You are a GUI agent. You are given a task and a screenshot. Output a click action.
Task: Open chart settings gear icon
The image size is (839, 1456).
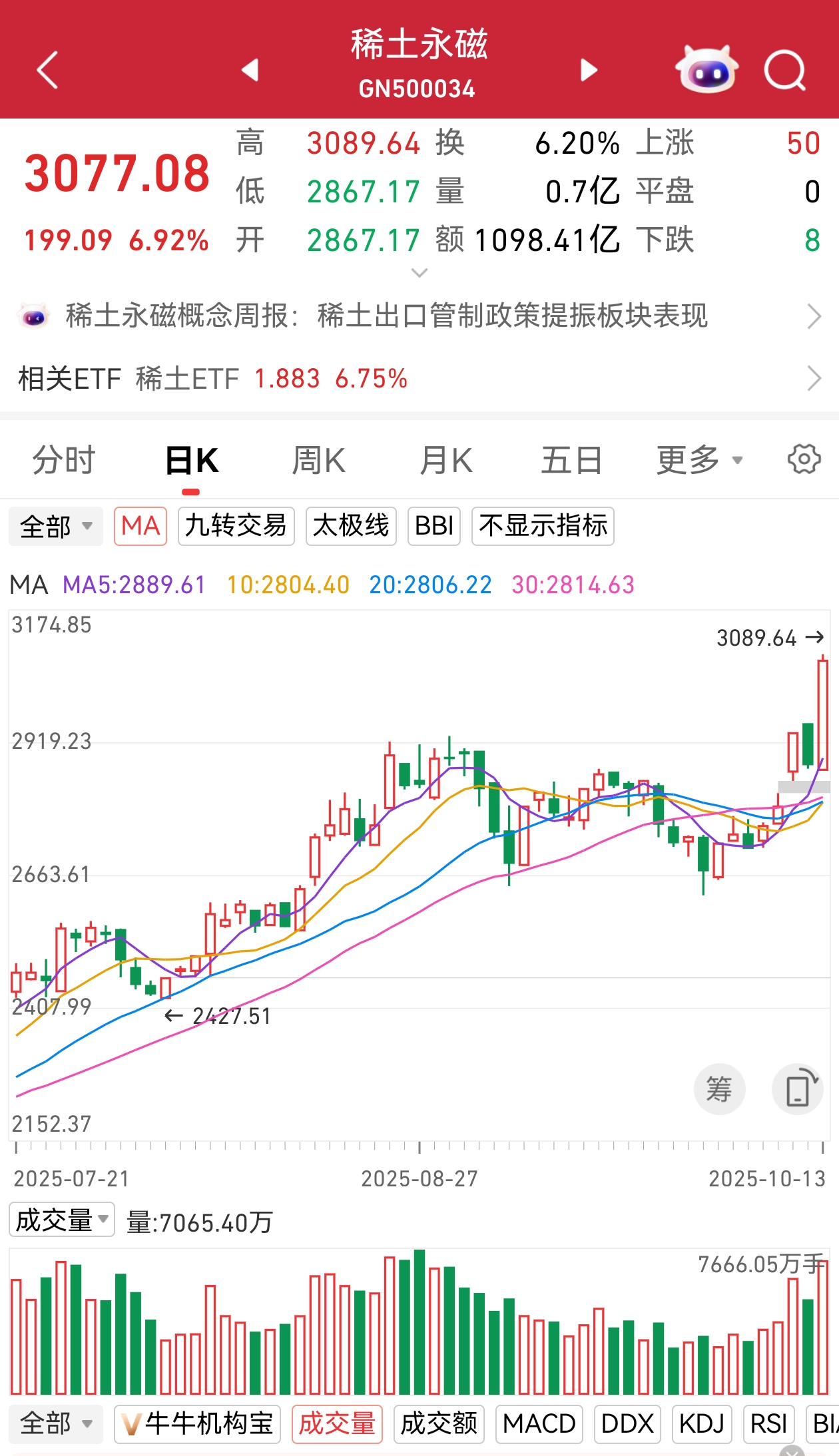[x=804, y=459]
